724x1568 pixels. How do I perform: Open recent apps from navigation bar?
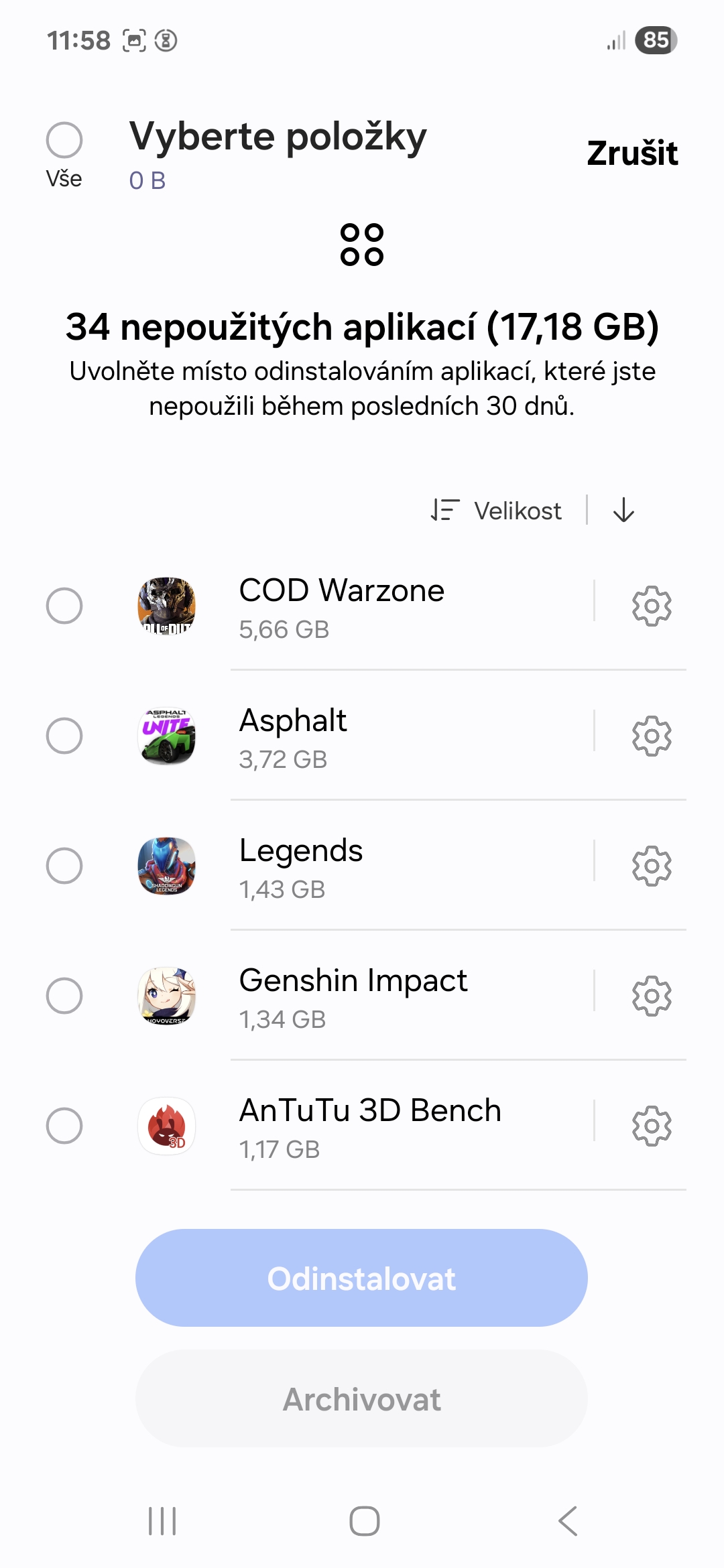pos(162,1521)
